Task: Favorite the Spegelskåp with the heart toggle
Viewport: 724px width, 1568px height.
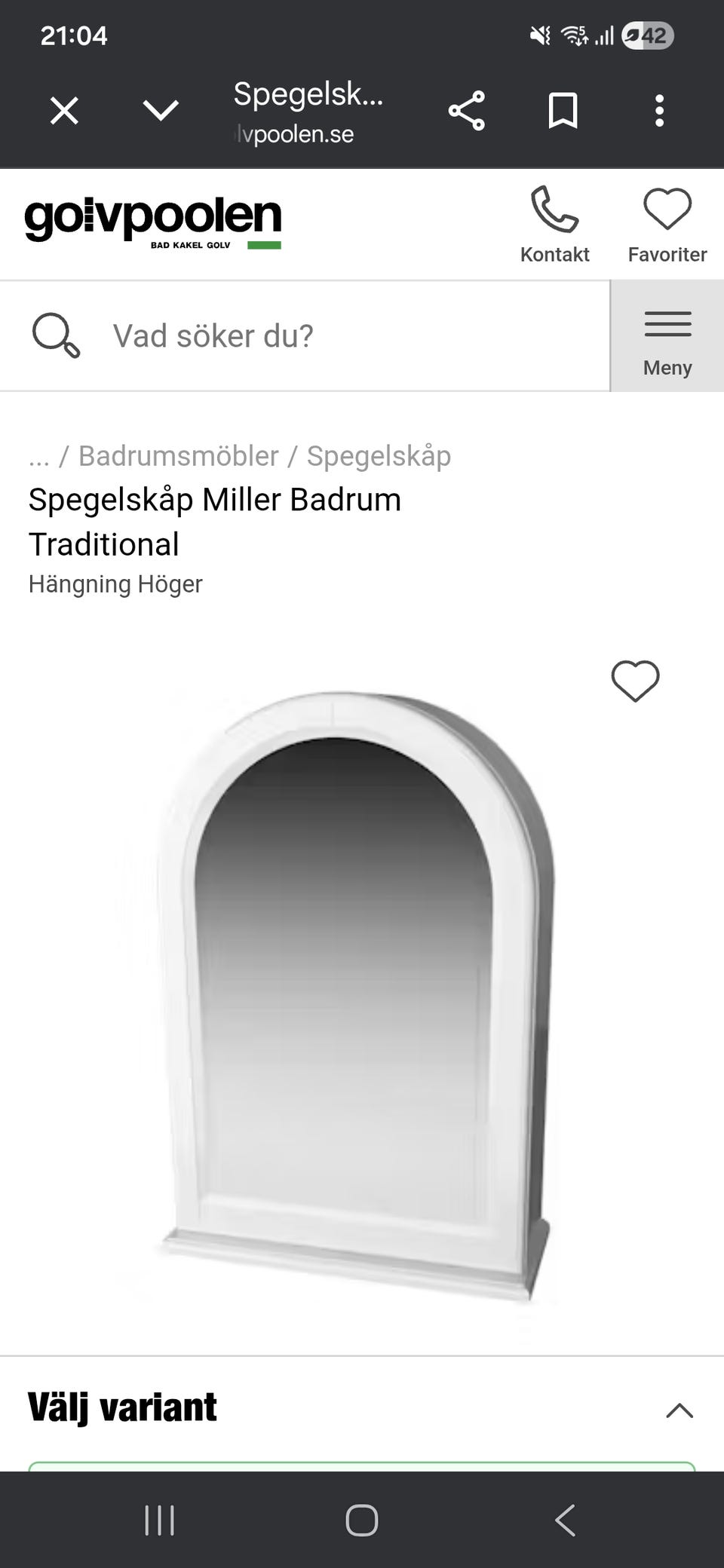Action: (x=636, y=681)
